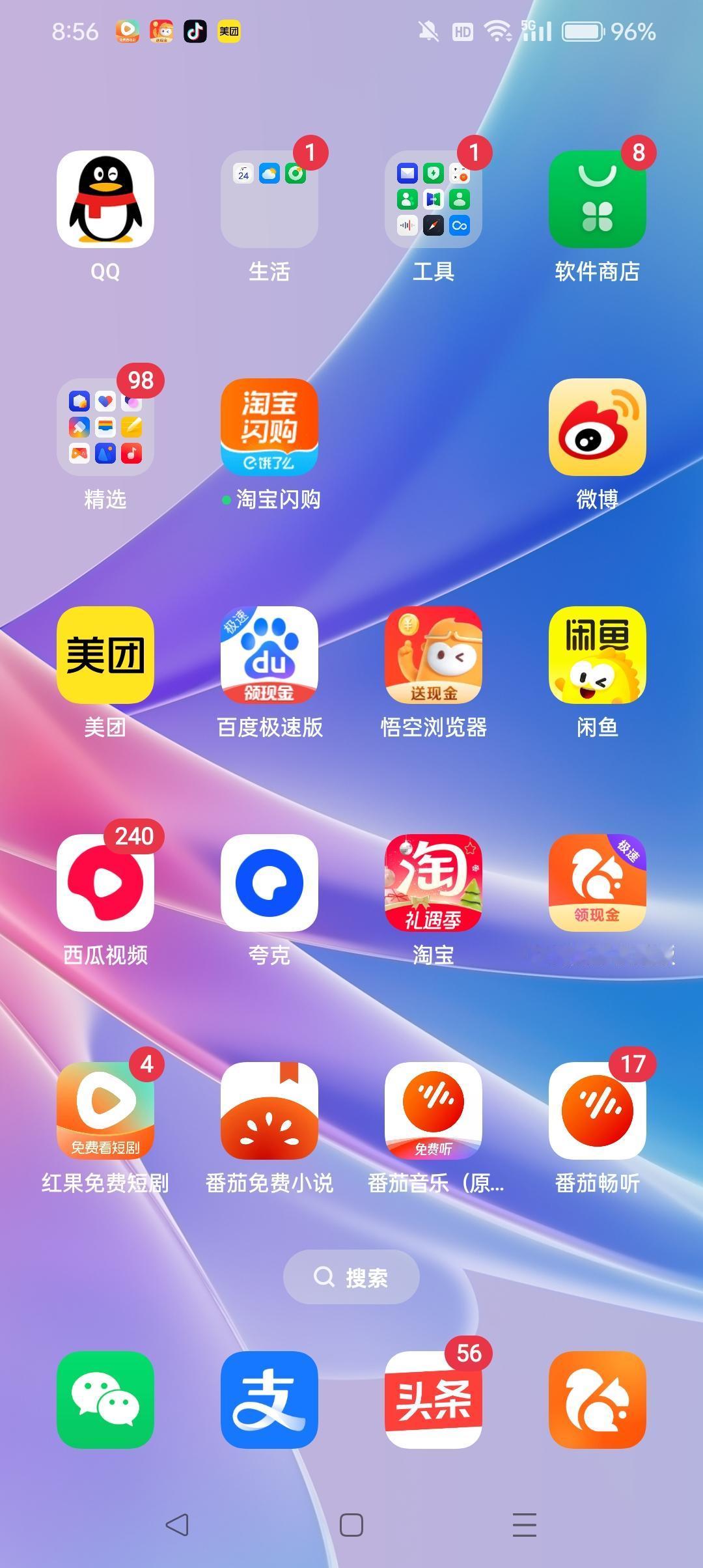Open 百度极速版
The image size is (703, 1568).
269,656
